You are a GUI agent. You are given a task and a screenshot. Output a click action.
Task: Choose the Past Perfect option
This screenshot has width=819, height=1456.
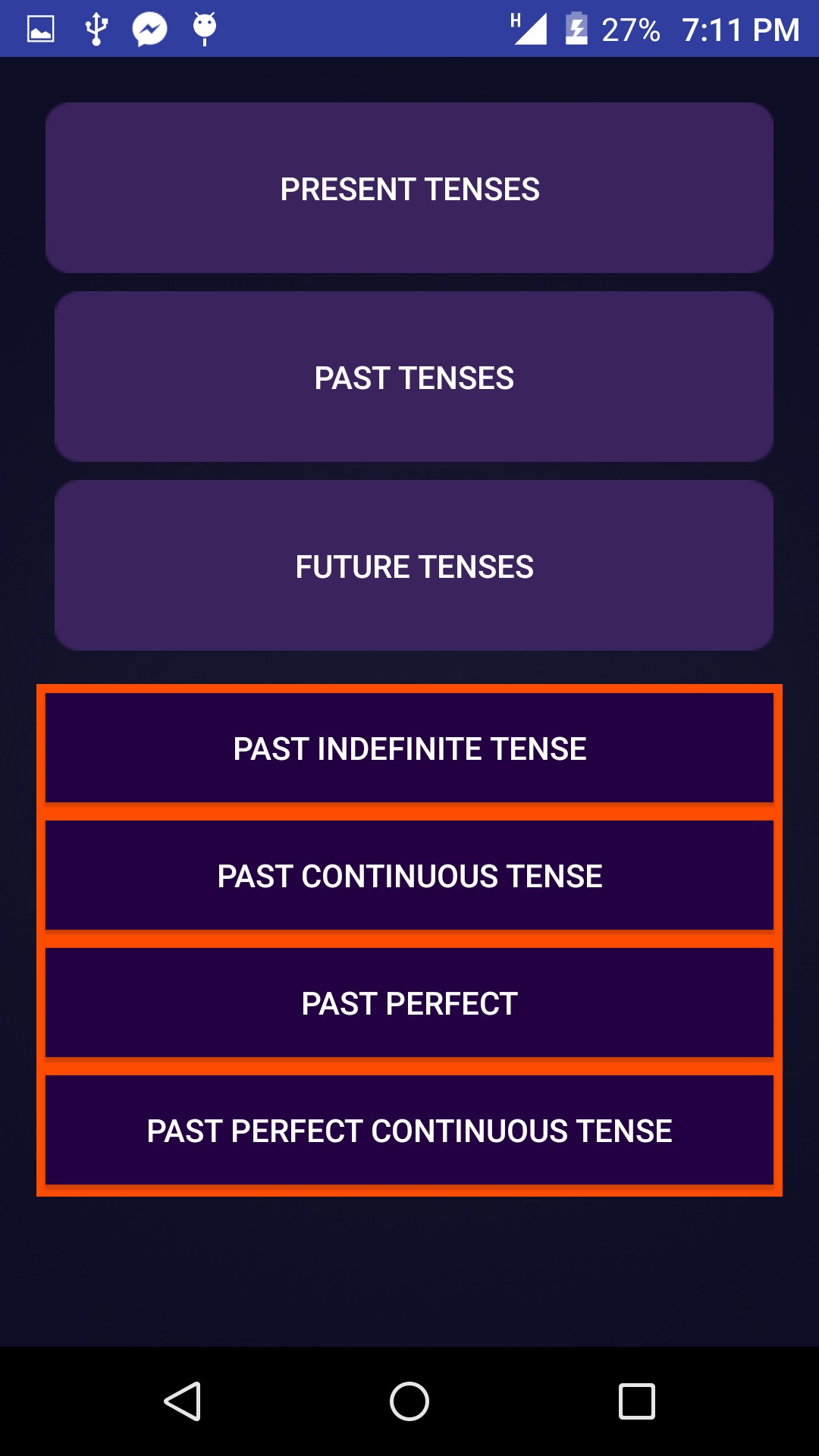point(409,1003)
